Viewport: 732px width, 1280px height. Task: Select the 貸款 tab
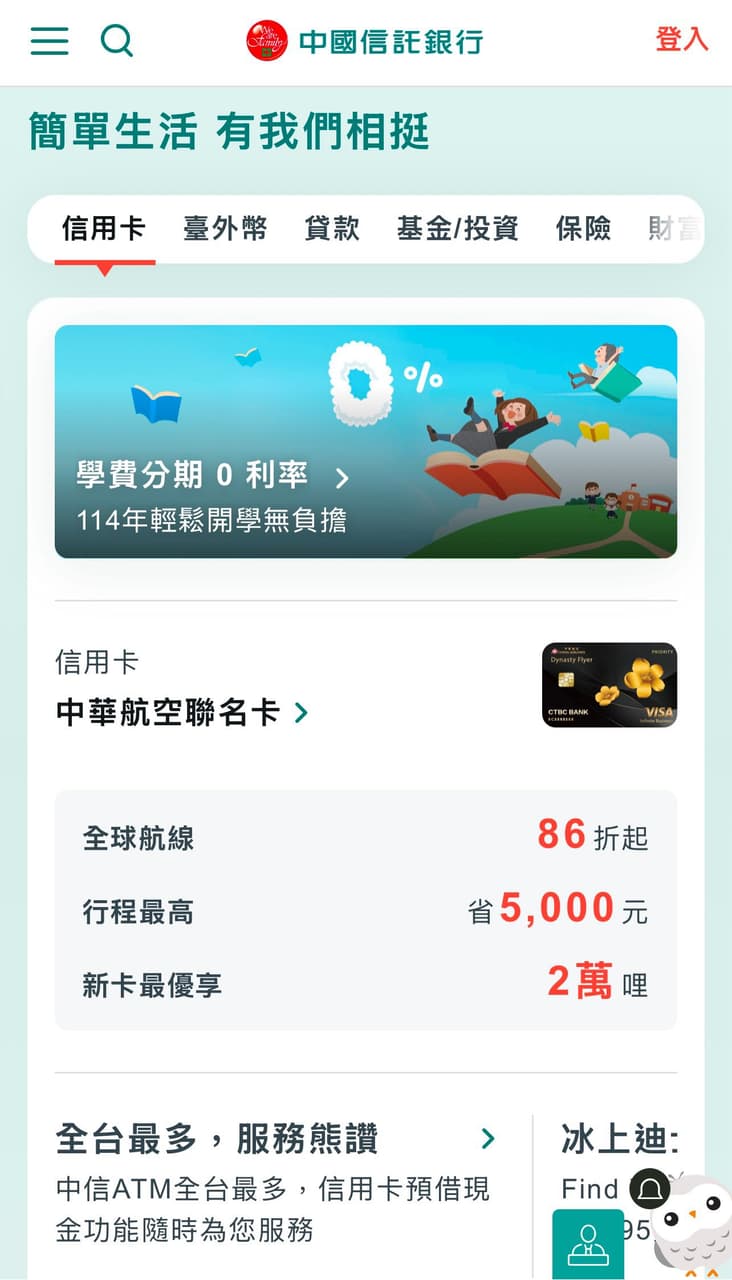click(x=331, y=229)
